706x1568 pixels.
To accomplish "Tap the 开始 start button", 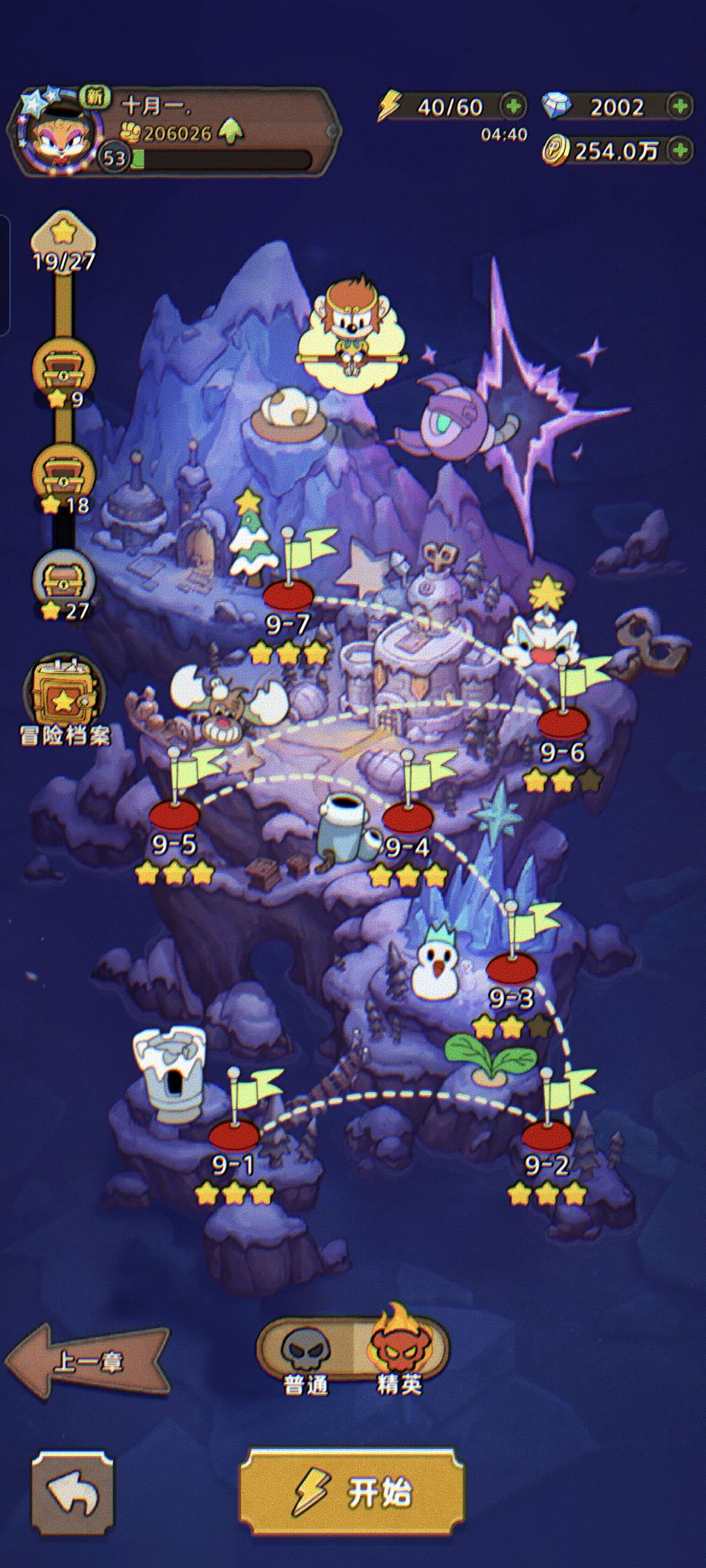I will (x=352, y=1491).
